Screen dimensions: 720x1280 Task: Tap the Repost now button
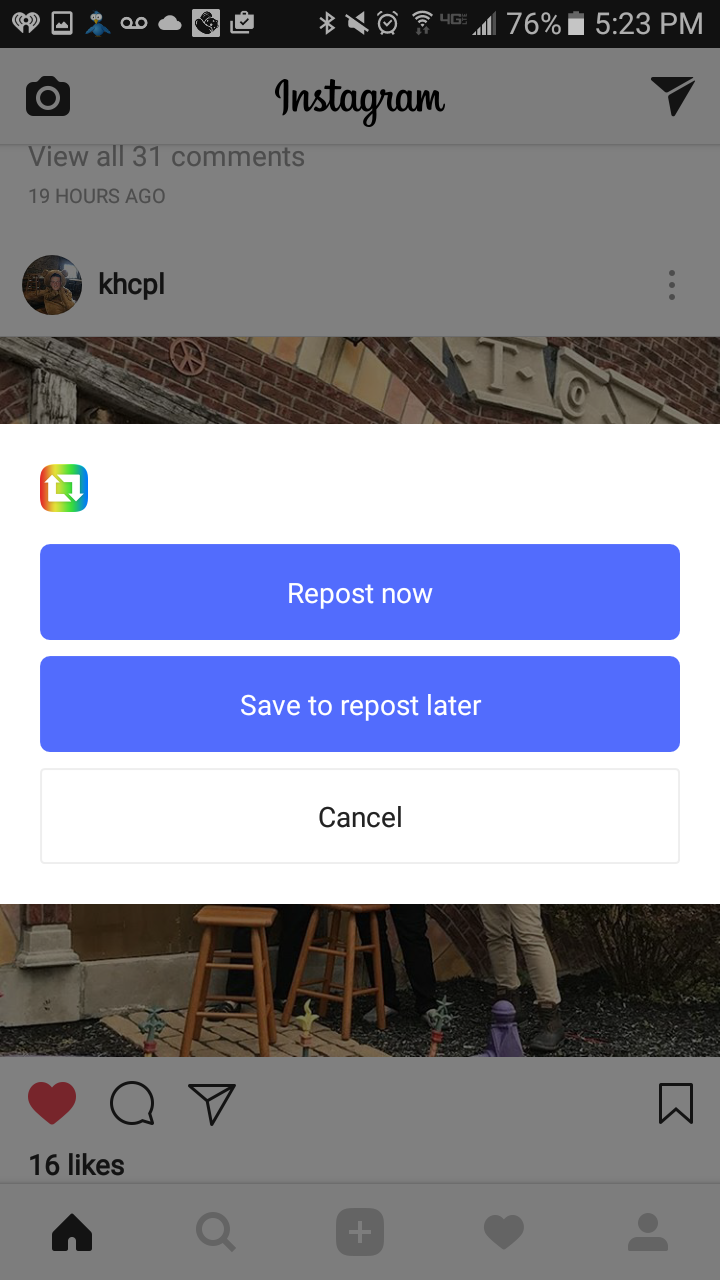click(360, 592)
